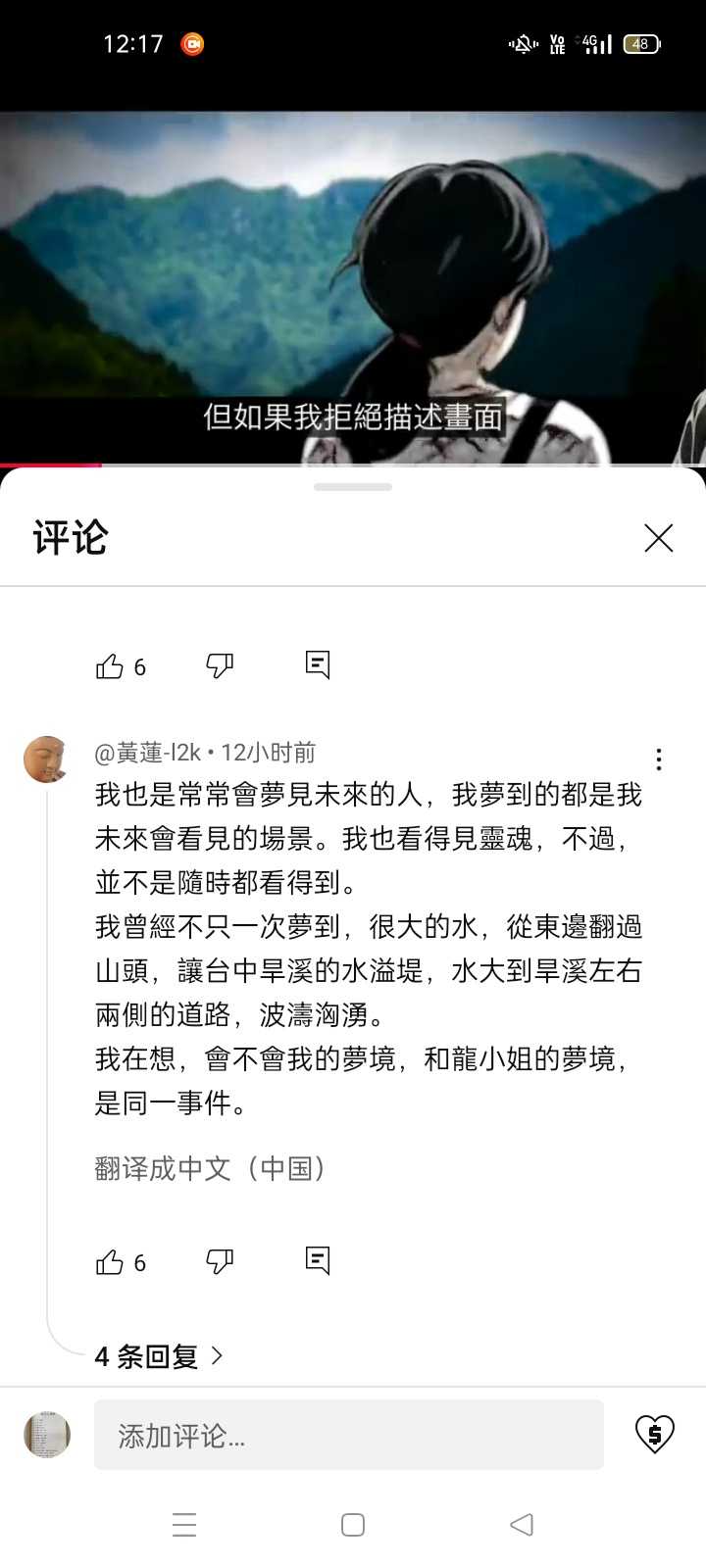706x1568 pixels.
Task: Close the comments panel
Action: point(658,538)
